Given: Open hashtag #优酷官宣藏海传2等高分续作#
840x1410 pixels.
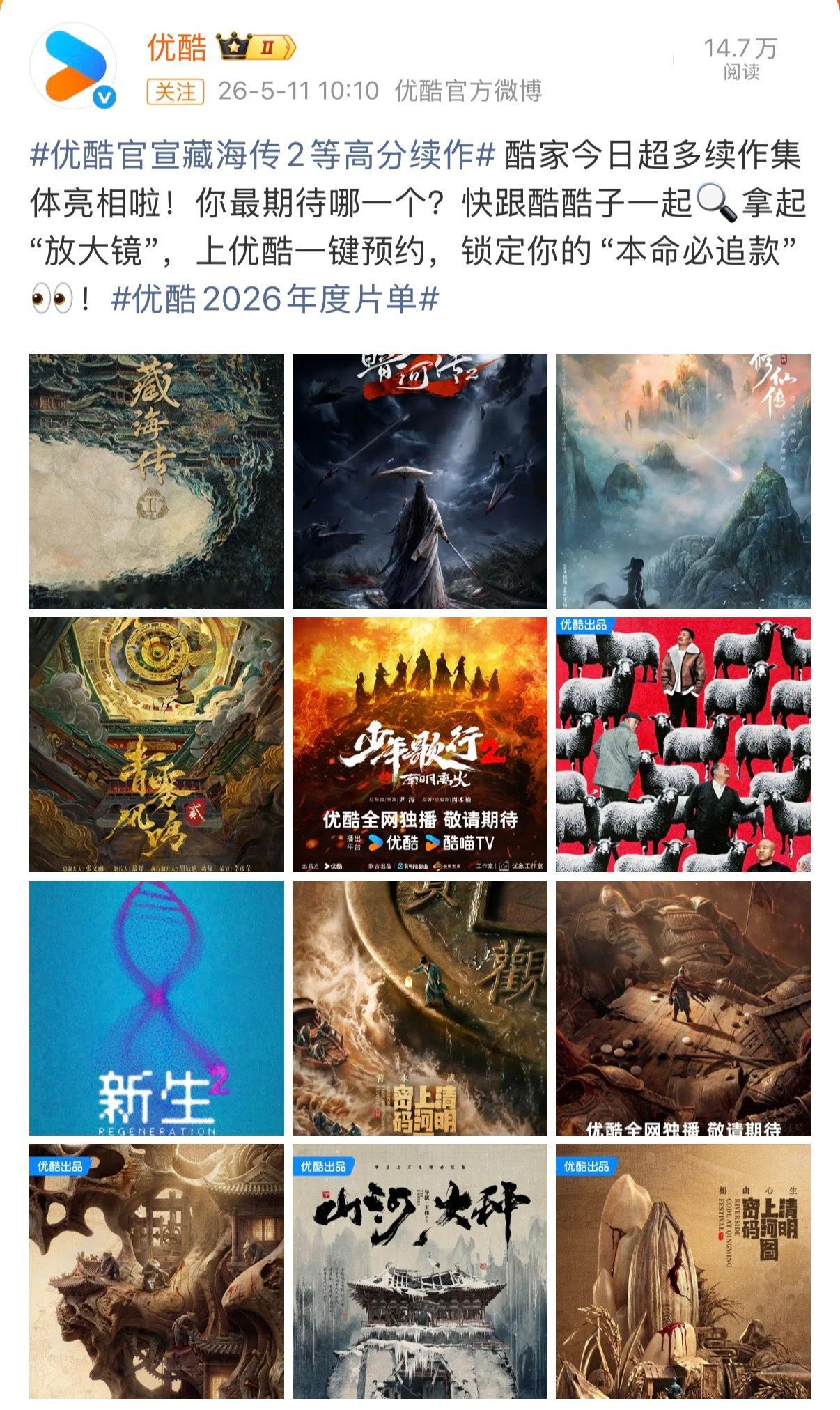Looking at the screenshot, I should (x=263, y=155).
